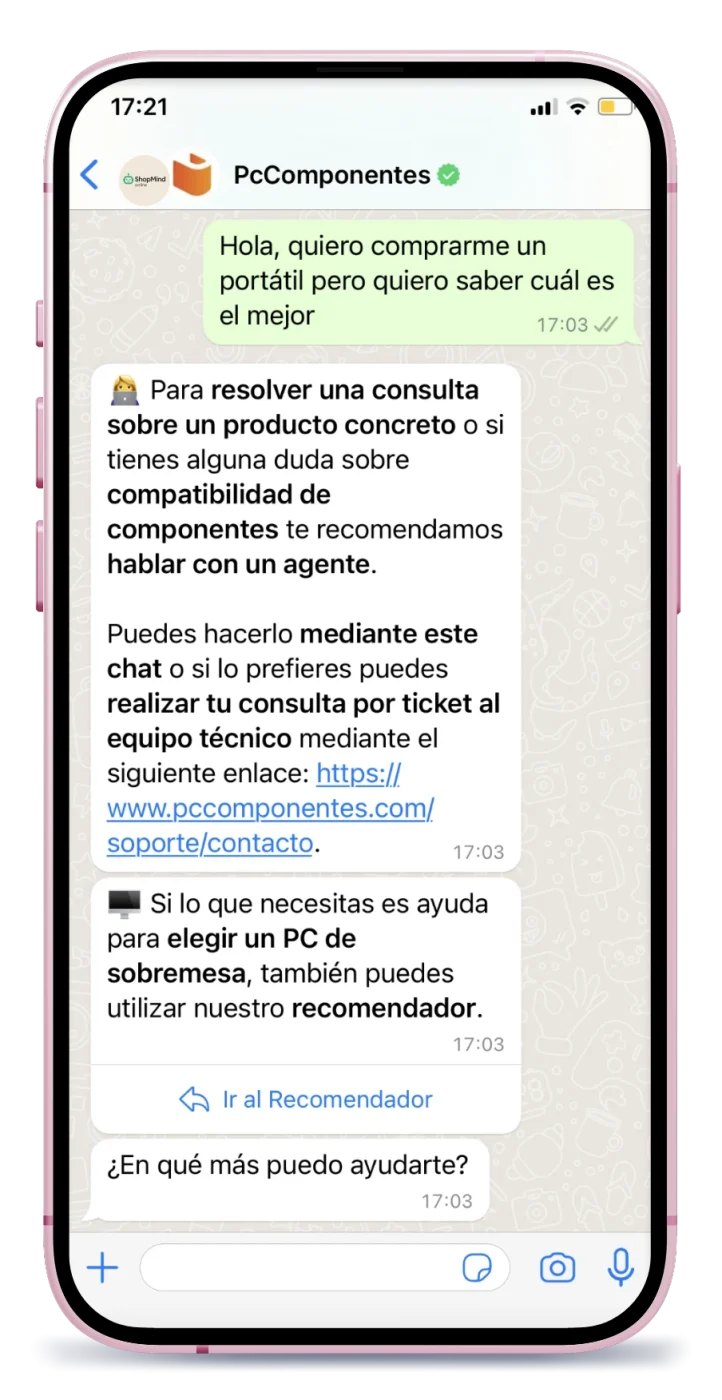
Task: Open the camera
Action: coord(557,1269)
